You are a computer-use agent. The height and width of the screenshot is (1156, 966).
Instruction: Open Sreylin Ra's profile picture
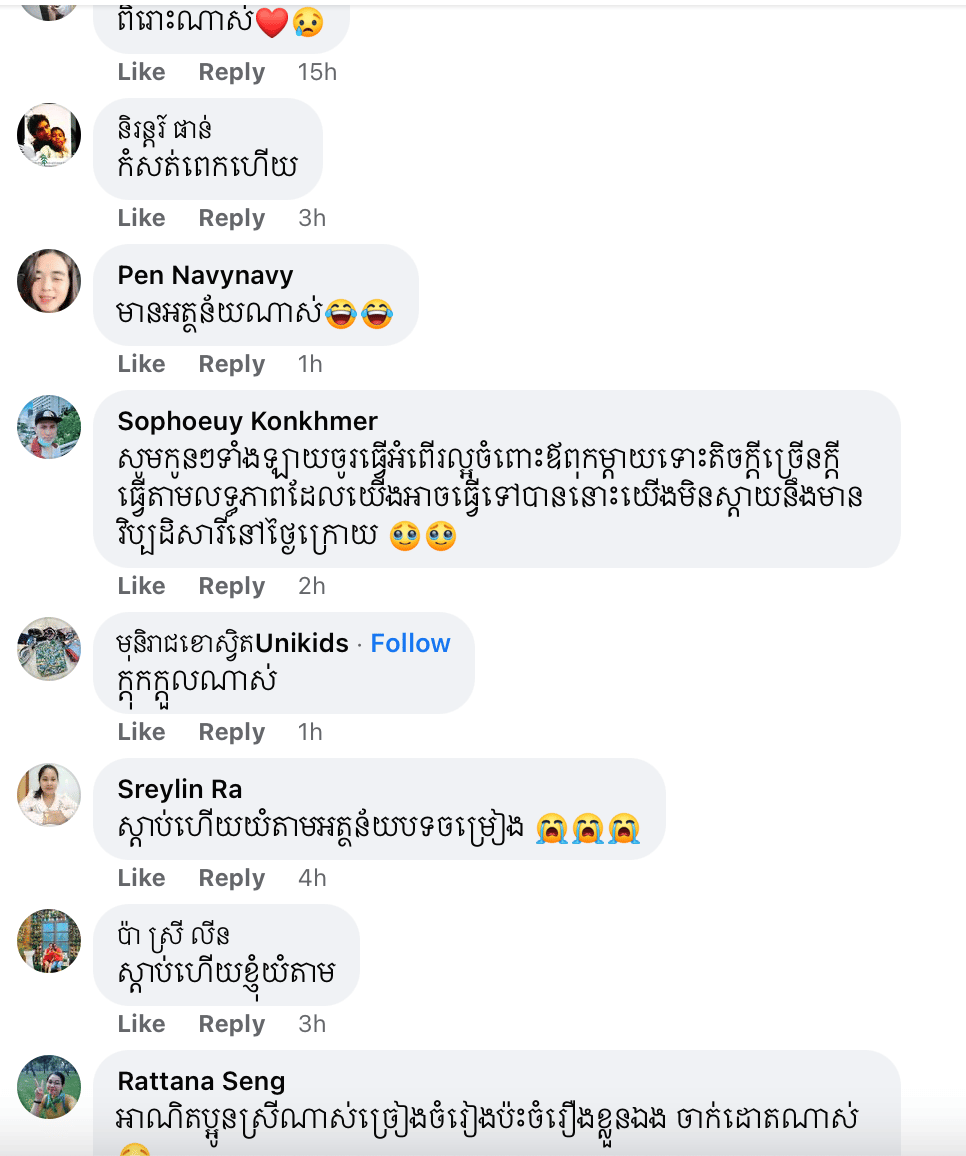click(x=49, y=795)
